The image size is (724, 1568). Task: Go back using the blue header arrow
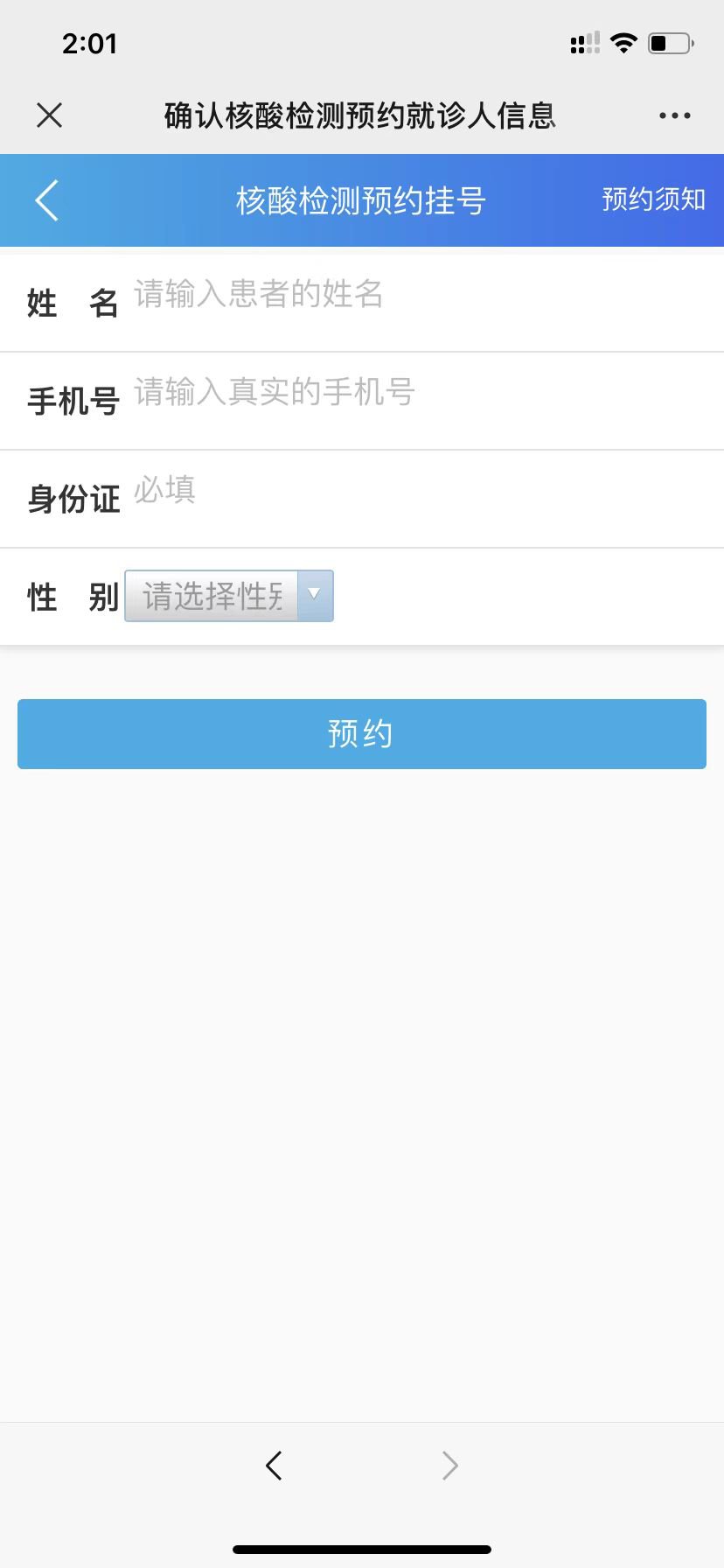(x=47, y=200)
